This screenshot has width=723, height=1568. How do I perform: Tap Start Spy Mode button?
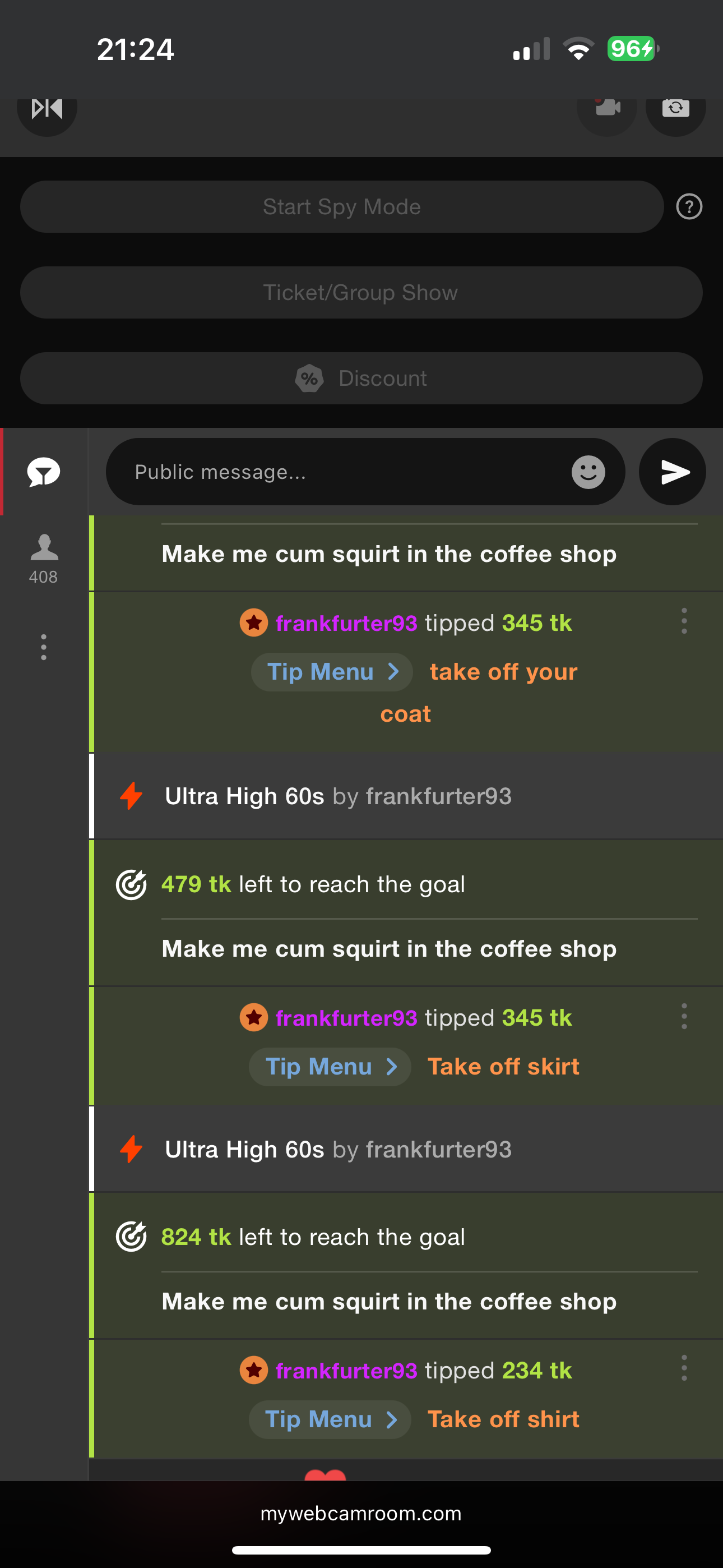point(341,207)
